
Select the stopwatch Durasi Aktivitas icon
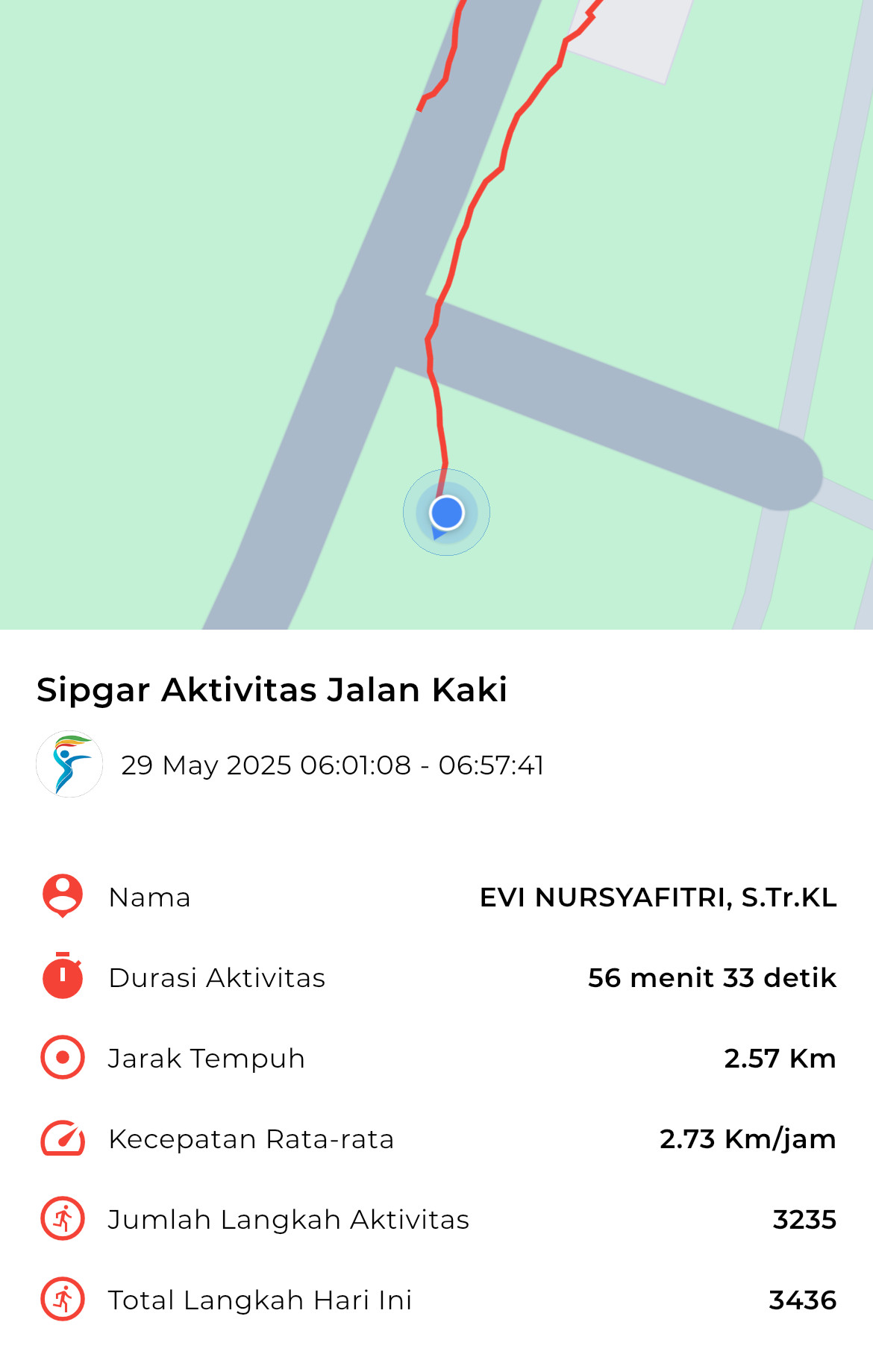pos(63,978)
